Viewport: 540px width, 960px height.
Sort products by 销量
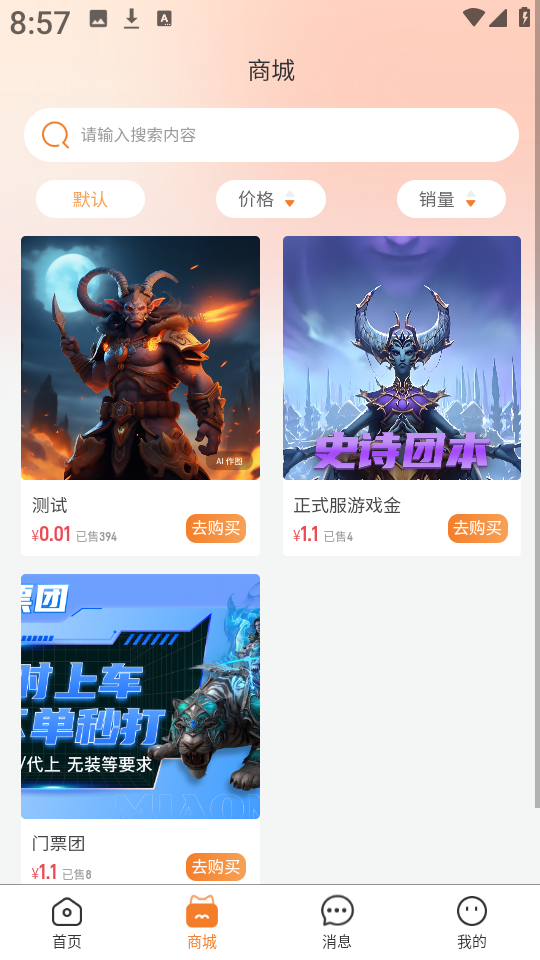coord(451,199)
